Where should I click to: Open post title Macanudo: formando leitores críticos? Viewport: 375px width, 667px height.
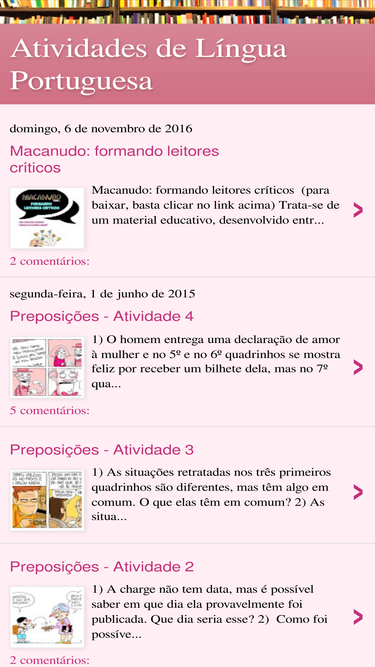tap(114, 159)
